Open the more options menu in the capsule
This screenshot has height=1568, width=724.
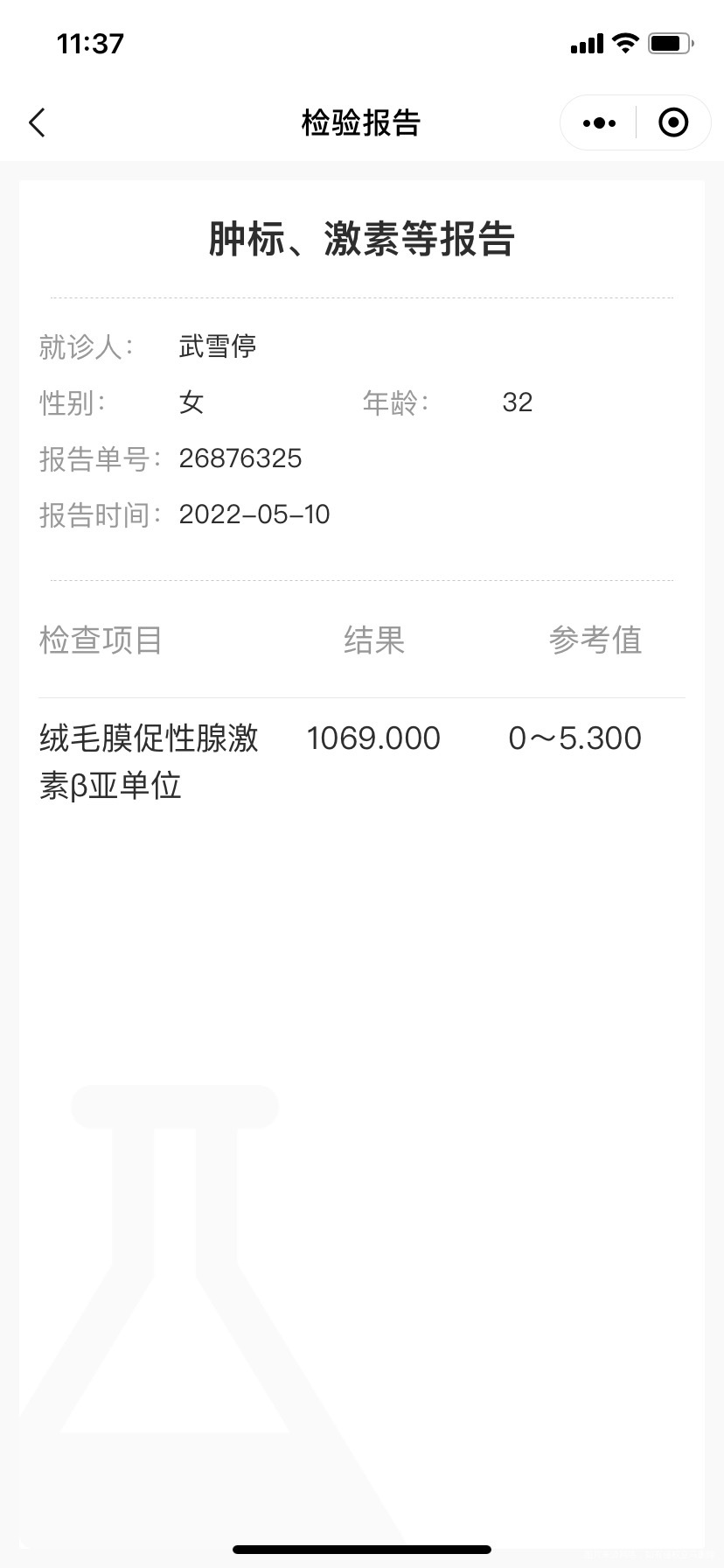point(598,122)
